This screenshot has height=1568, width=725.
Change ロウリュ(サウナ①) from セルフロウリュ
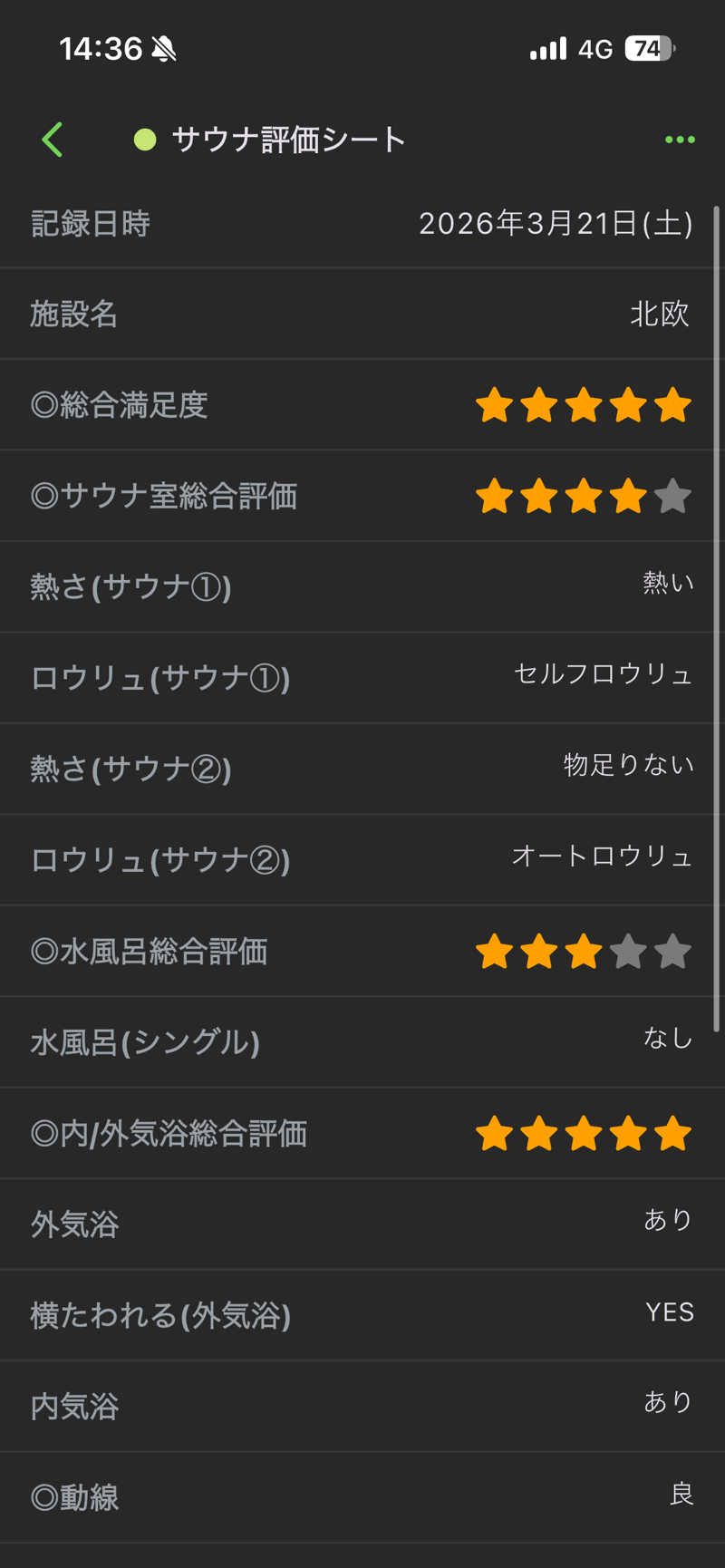[603, 674]
